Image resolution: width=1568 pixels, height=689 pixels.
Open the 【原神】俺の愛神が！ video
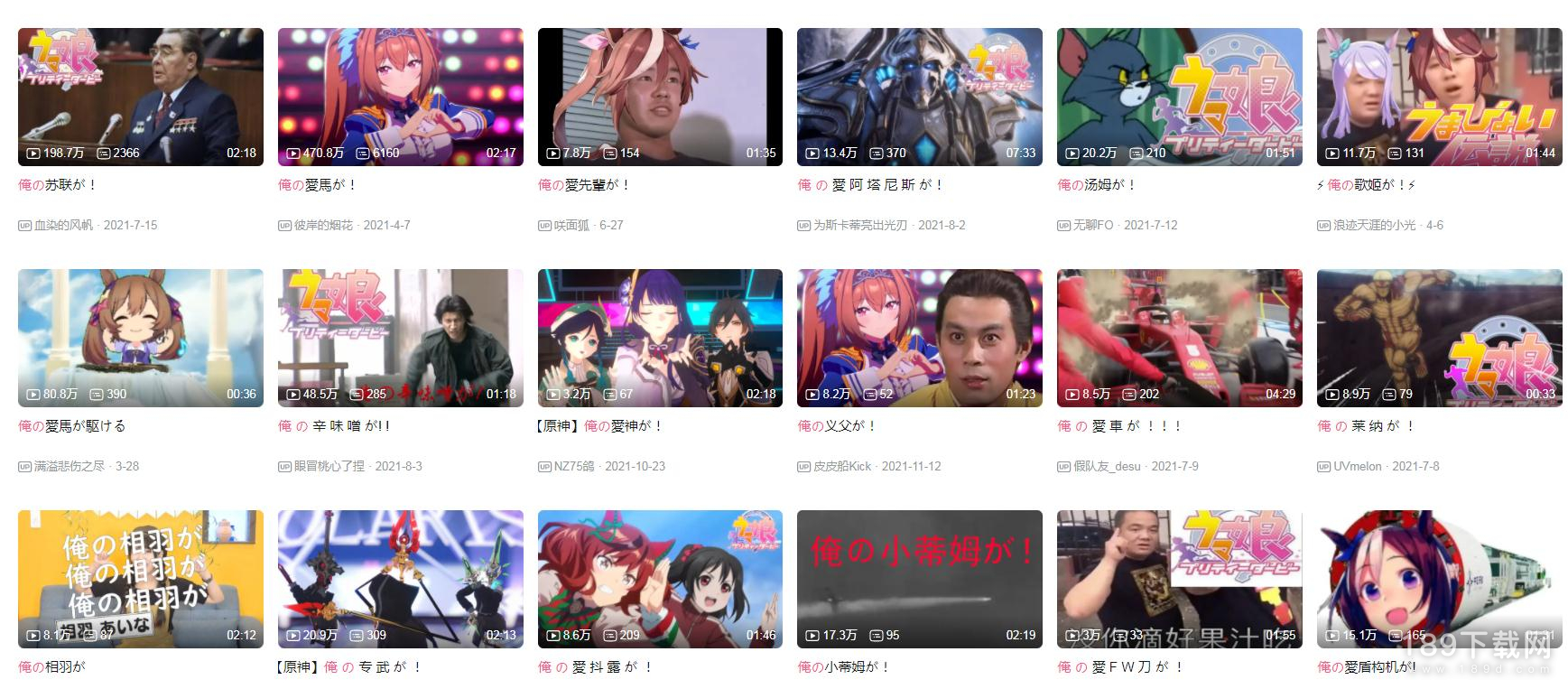[660, 338]
